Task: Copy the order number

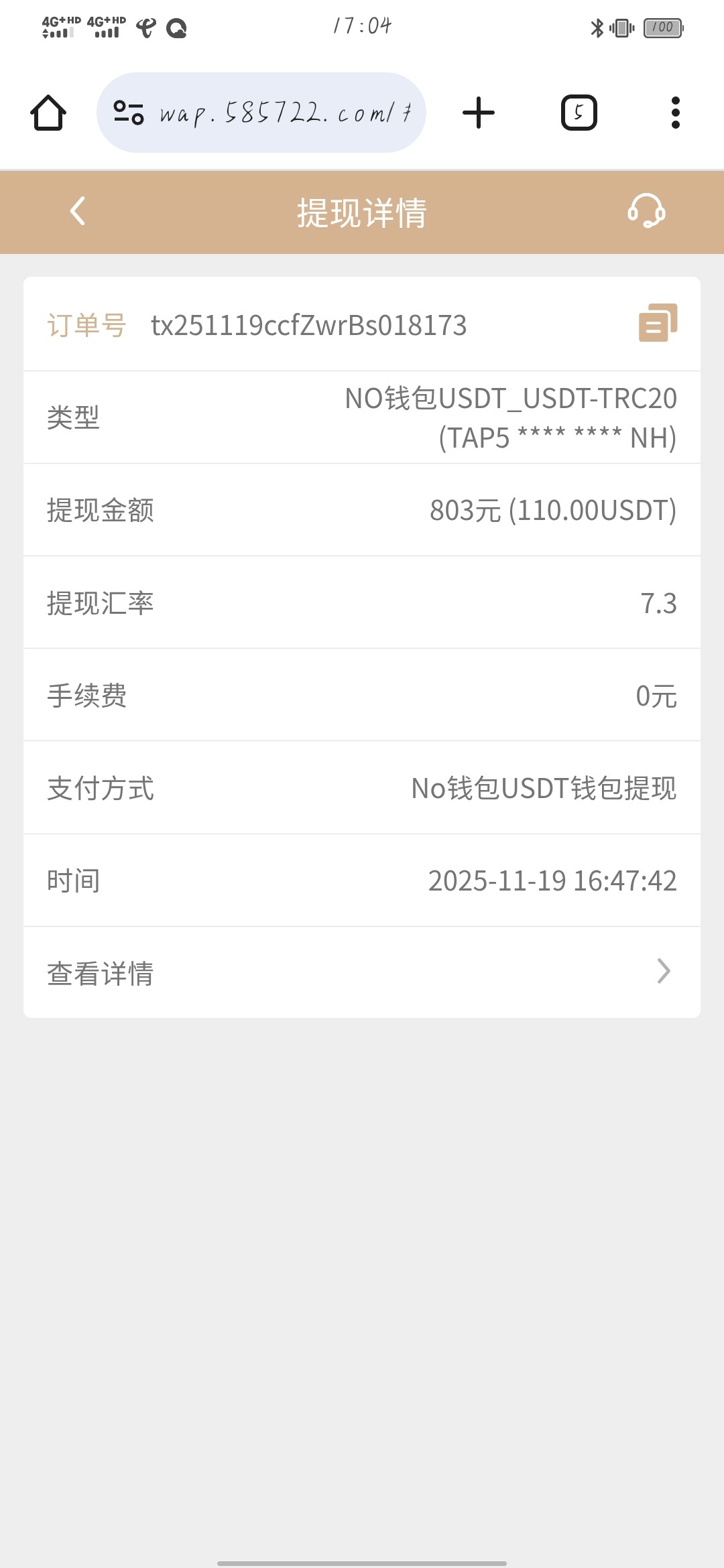Action: tap(658, 323)
